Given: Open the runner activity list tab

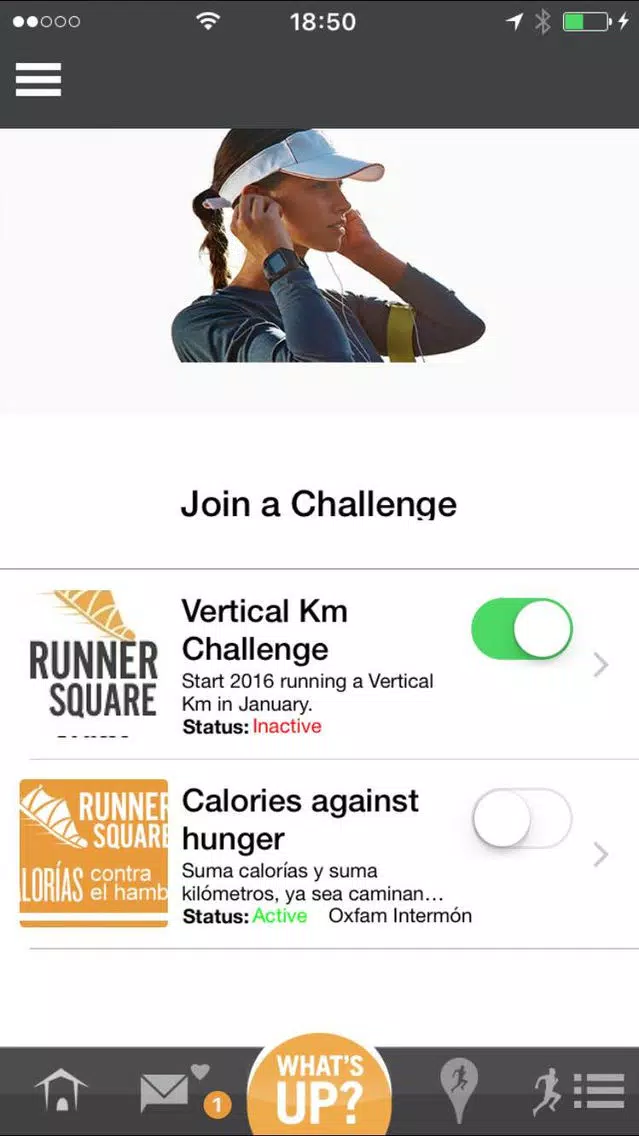Looking at the screenshot, I should 578,1091.
